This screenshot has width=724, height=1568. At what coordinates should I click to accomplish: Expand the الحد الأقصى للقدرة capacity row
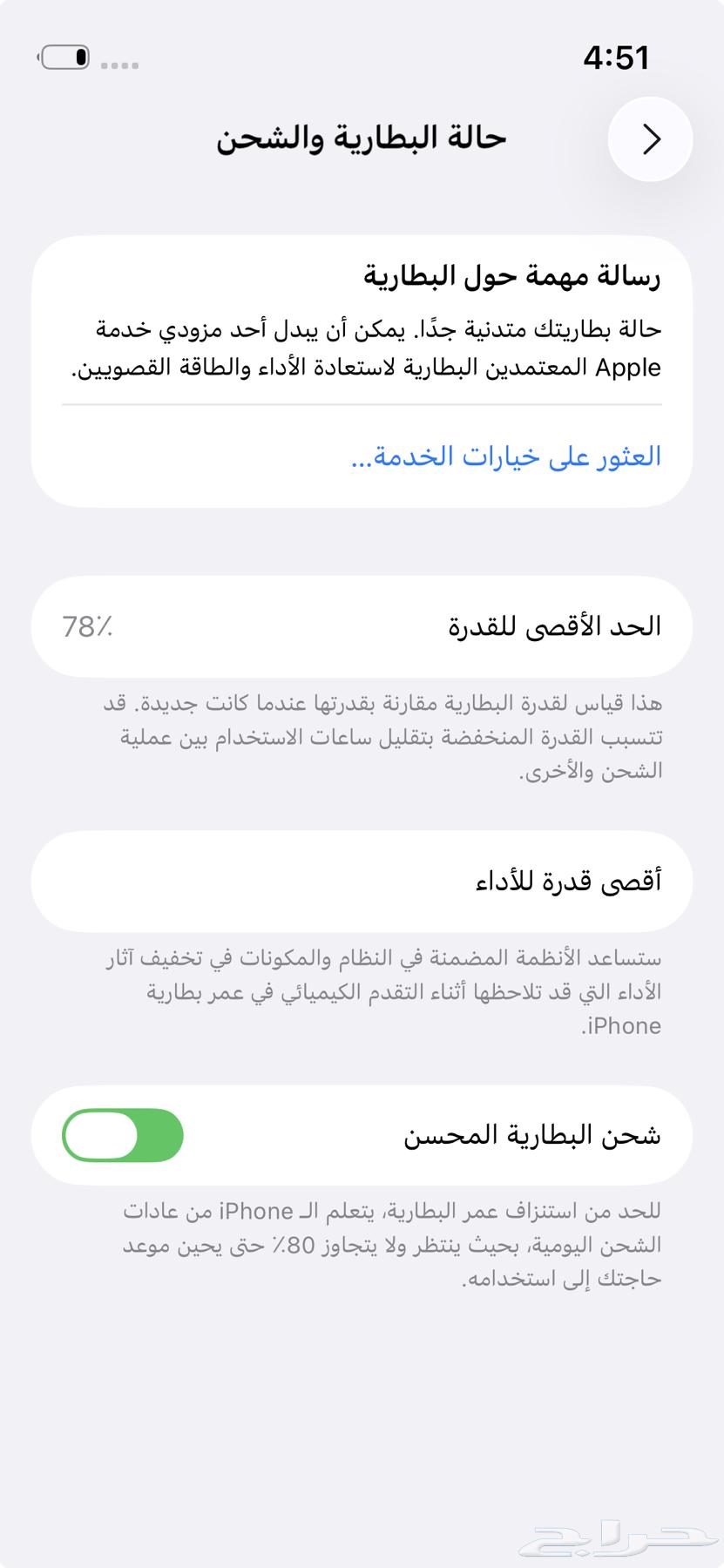(x=362, y=625)
